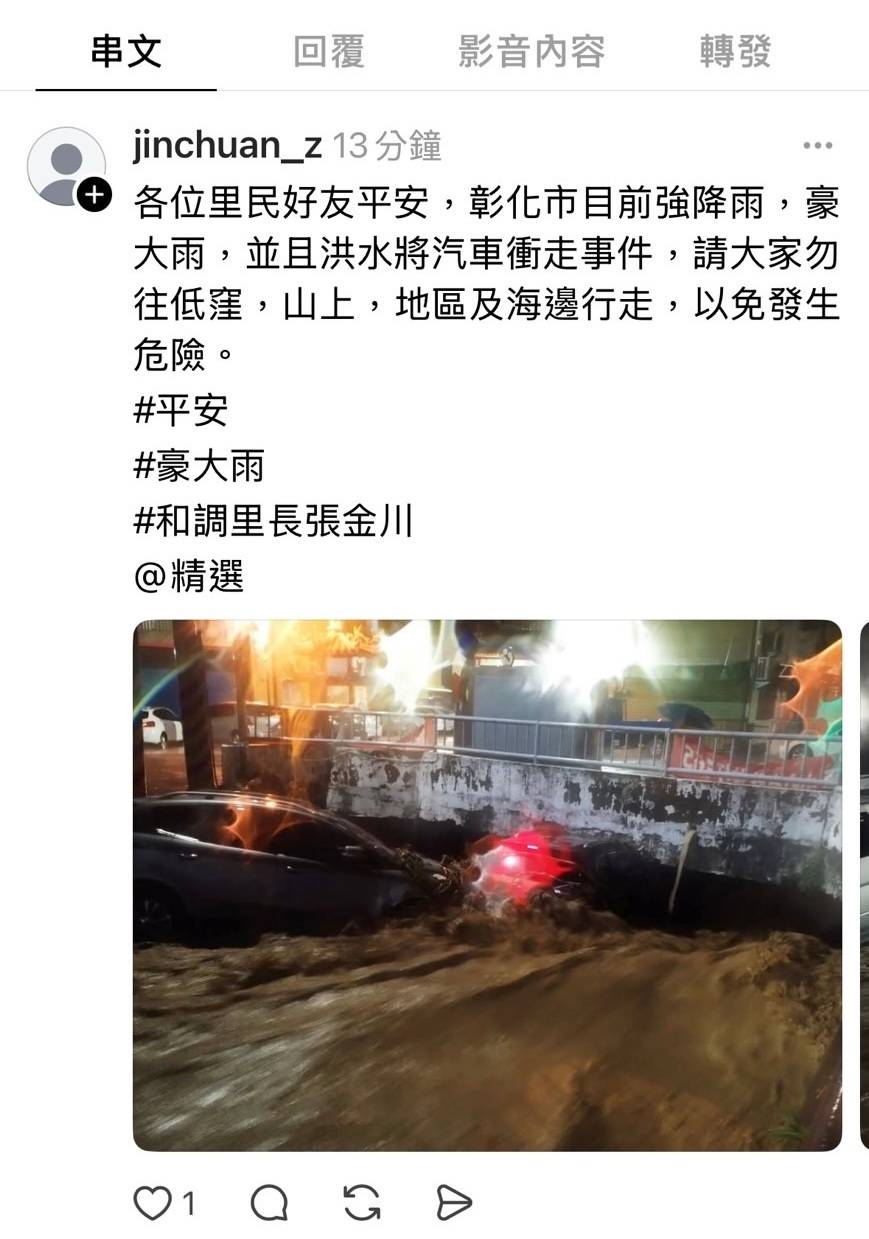869x1239 pixels.
Task: Switch to the 回覆 tab
Action: click(329, 51)
